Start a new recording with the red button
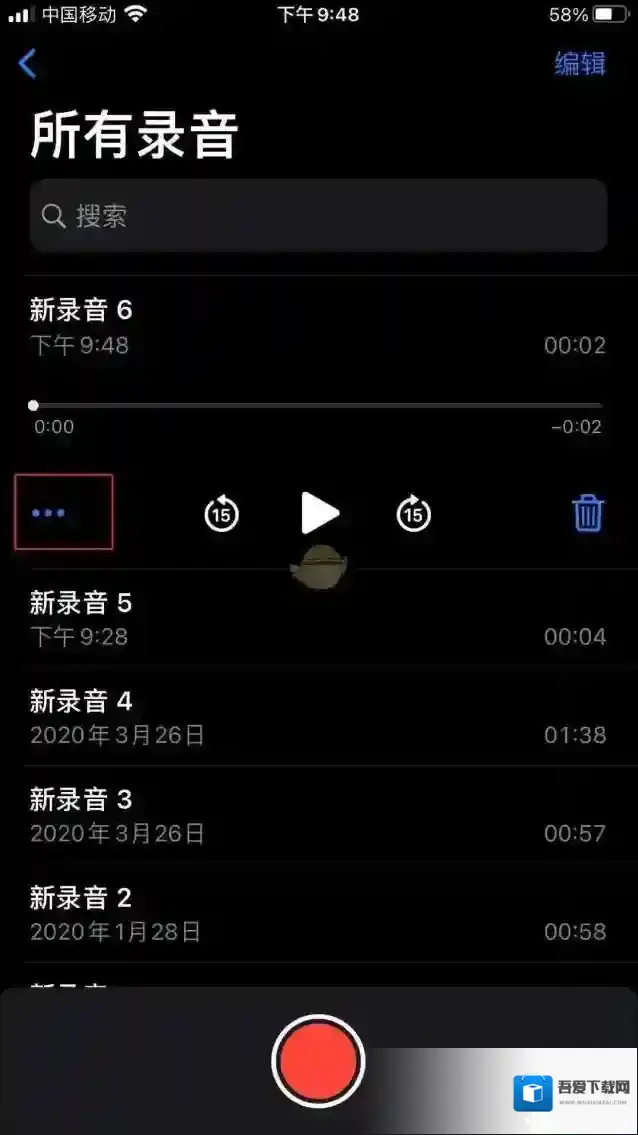This screenshot has width=638, height=1135. (318, 1061)
